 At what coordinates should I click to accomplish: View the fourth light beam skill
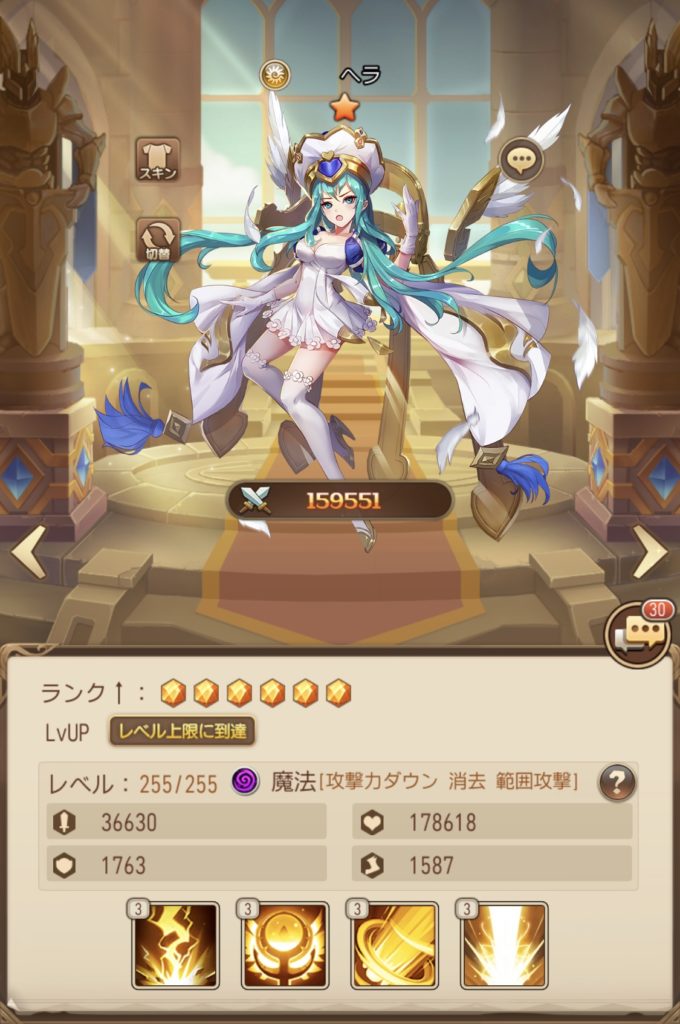[x=504, y=945]
